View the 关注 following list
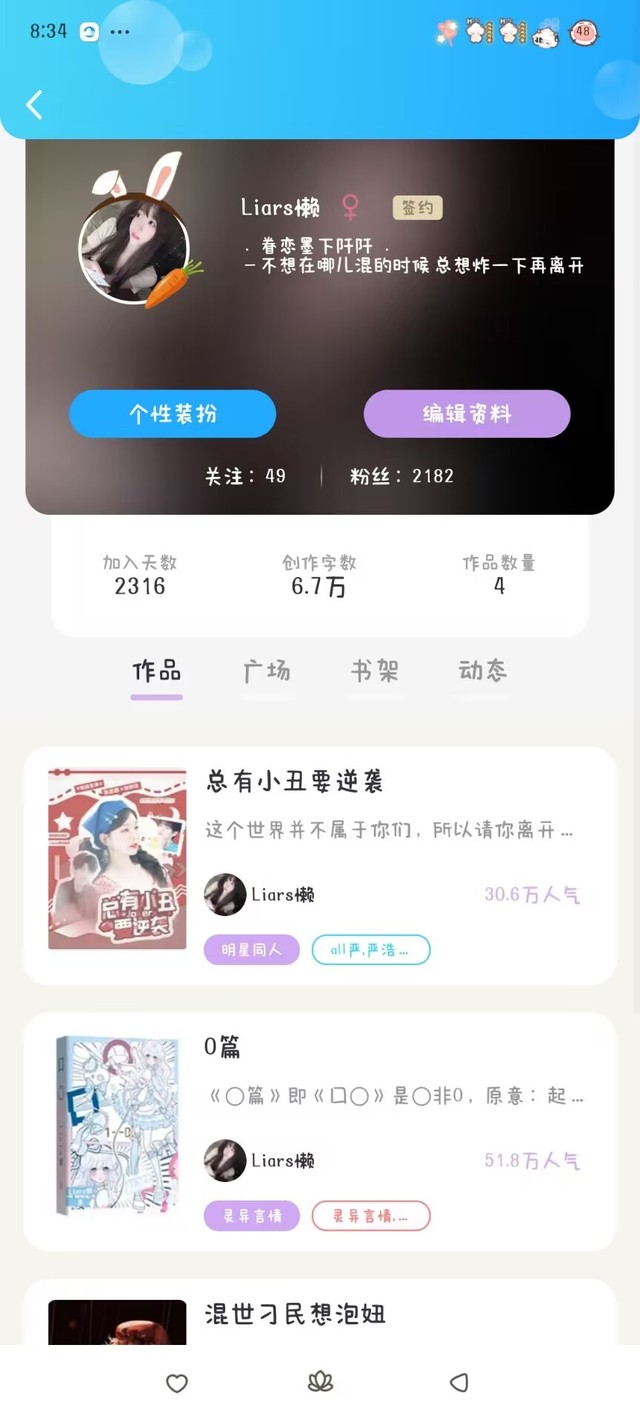 [x=246, y=476]
